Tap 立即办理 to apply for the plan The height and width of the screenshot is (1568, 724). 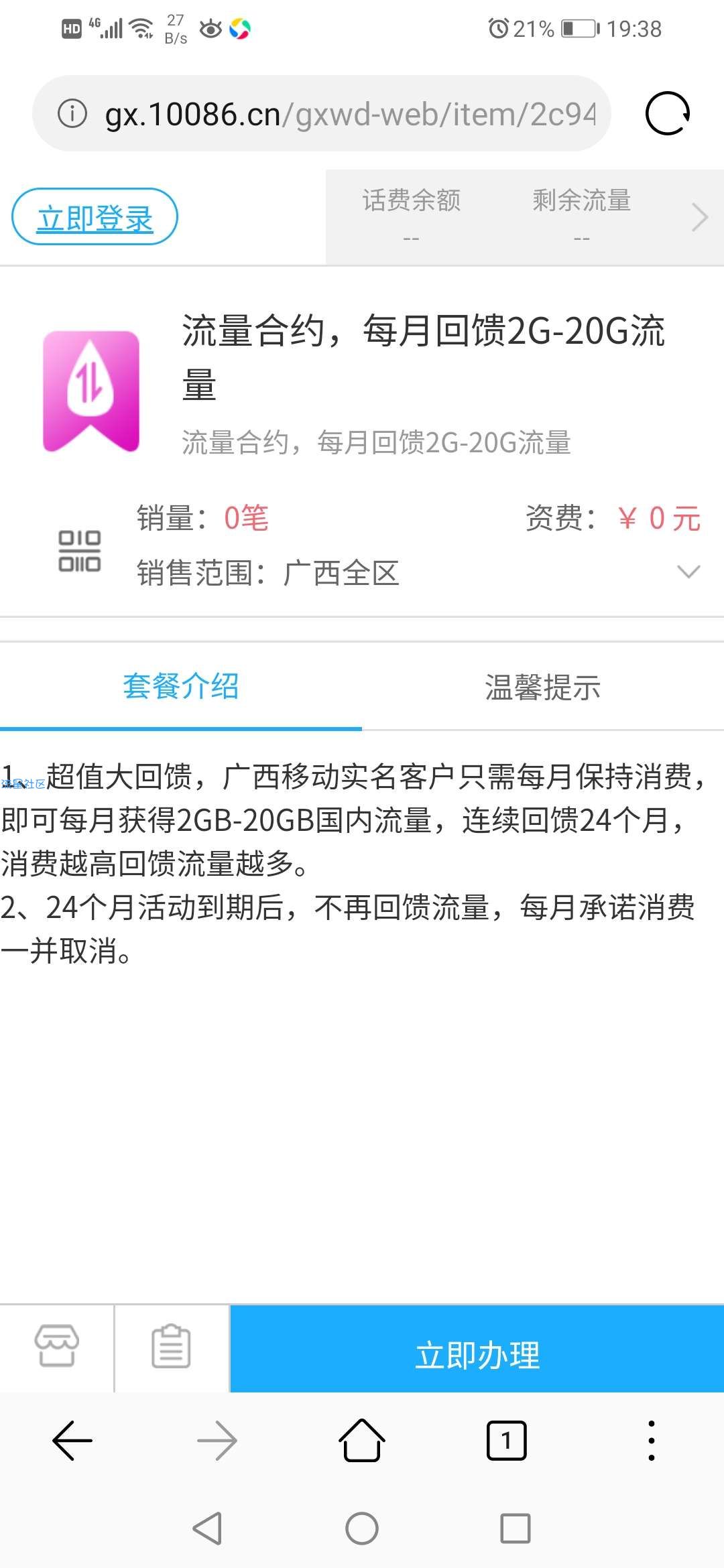tap(477, 1356)
